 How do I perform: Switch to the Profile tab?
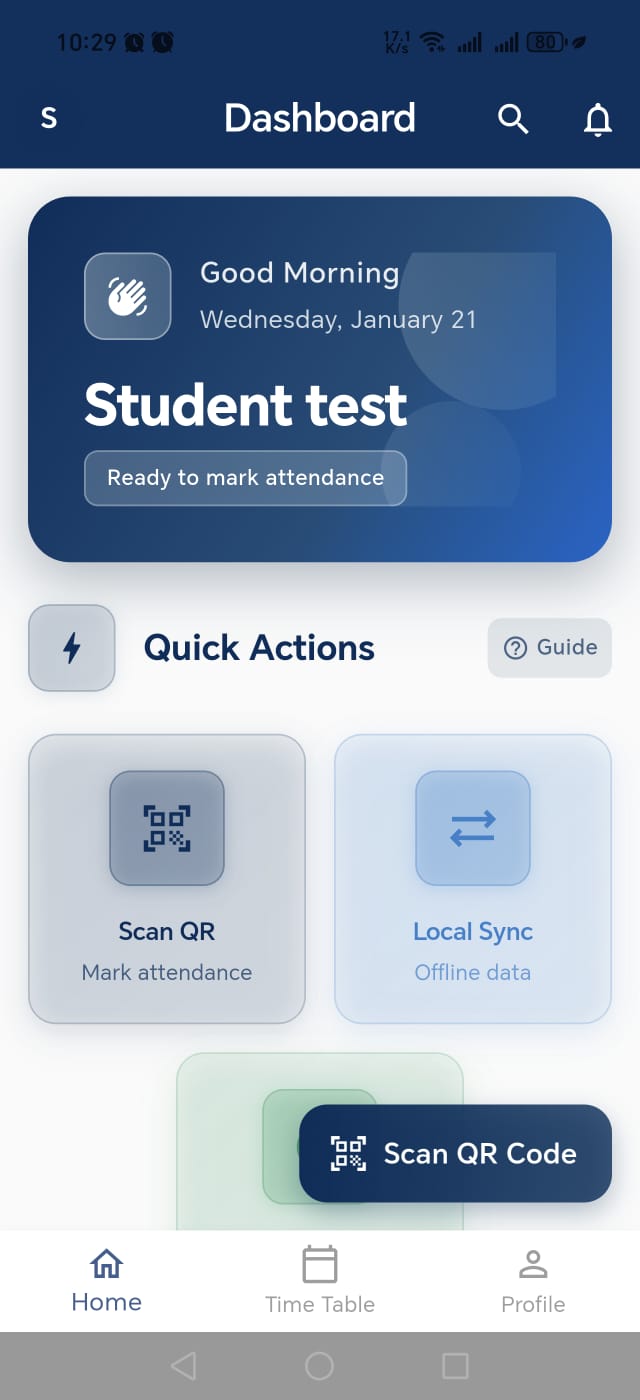click(x=533, y=1280)
